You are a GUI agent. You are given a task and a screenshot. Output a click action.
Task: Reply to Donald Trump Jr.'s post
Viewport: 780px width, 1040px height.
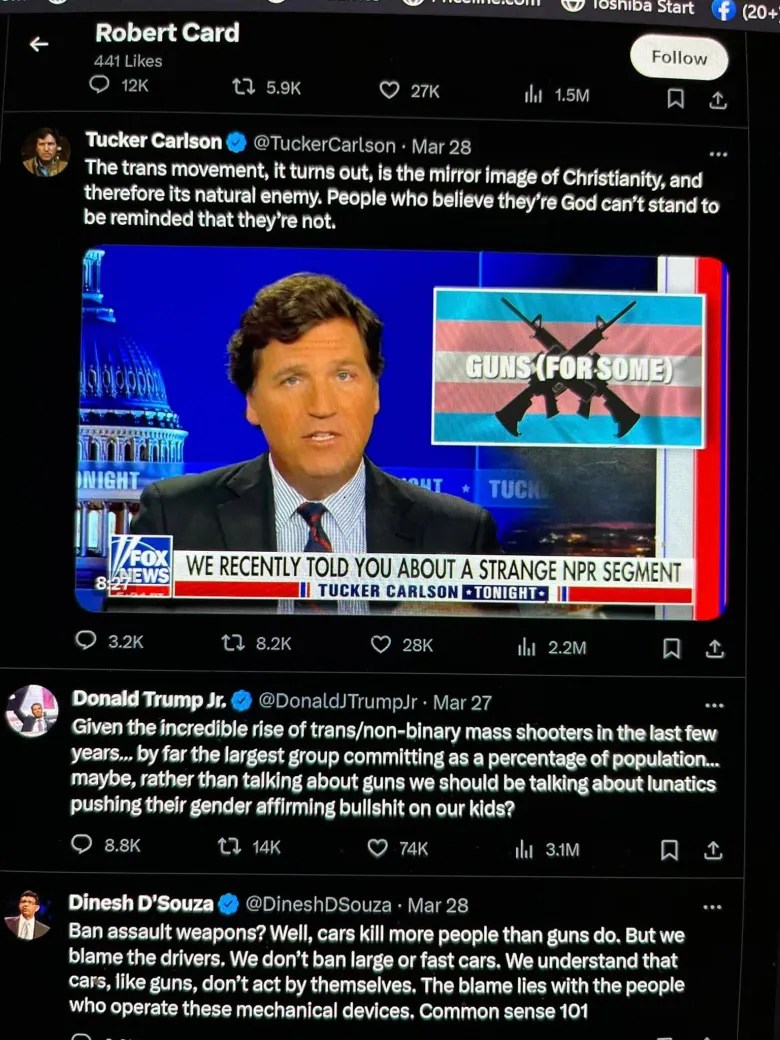(x=83, y=845)
